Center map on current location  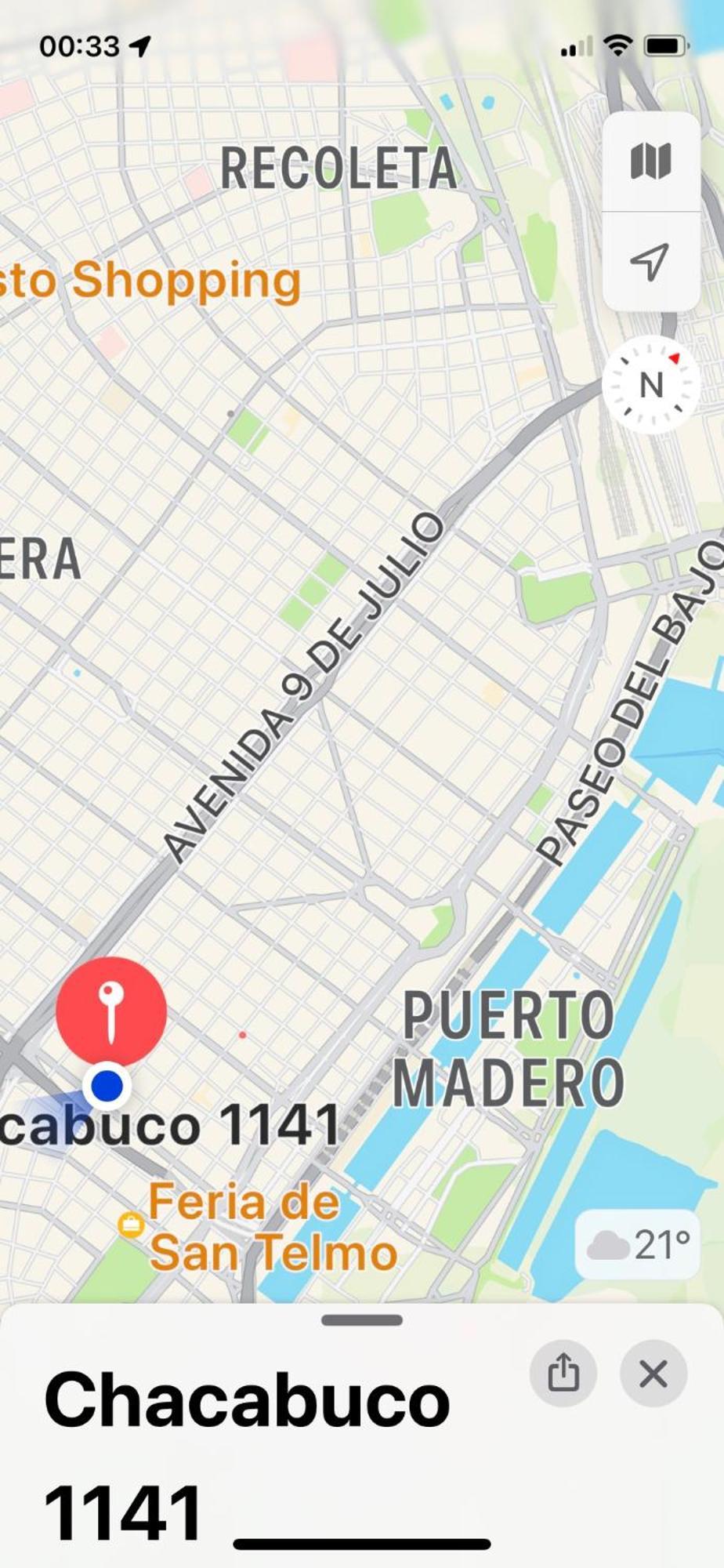point(650,261)
